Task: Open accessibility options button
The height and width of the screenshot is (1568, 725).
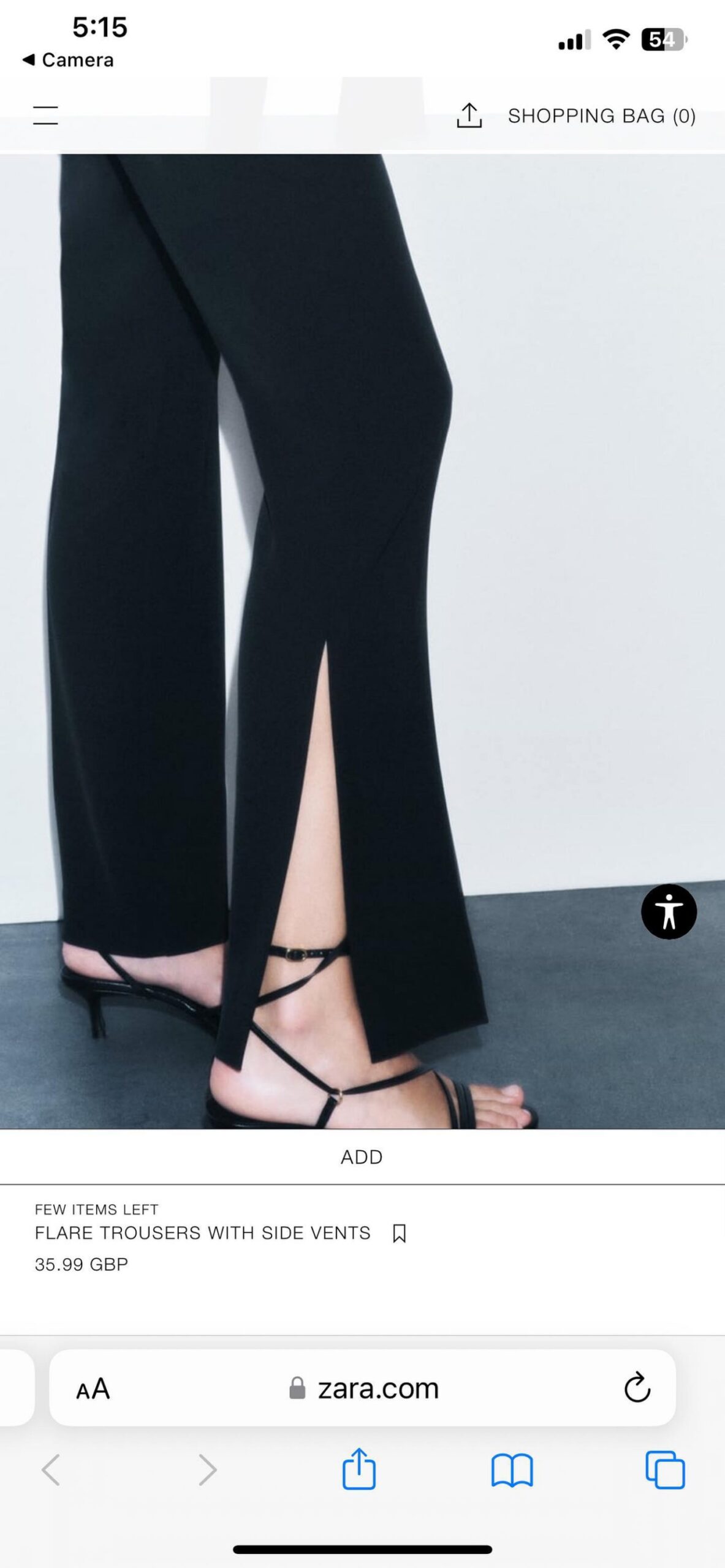Action: 669,911
